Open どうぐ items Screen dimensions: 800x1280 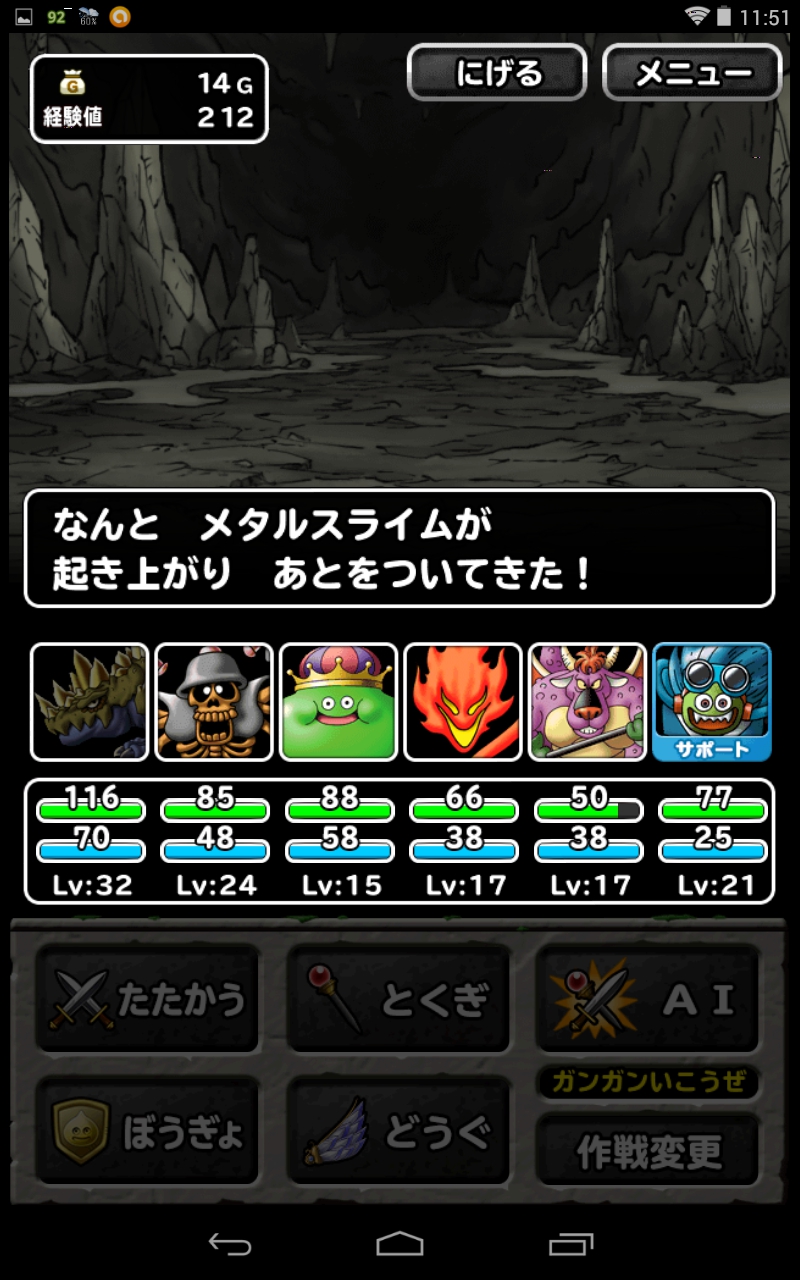398,1135
